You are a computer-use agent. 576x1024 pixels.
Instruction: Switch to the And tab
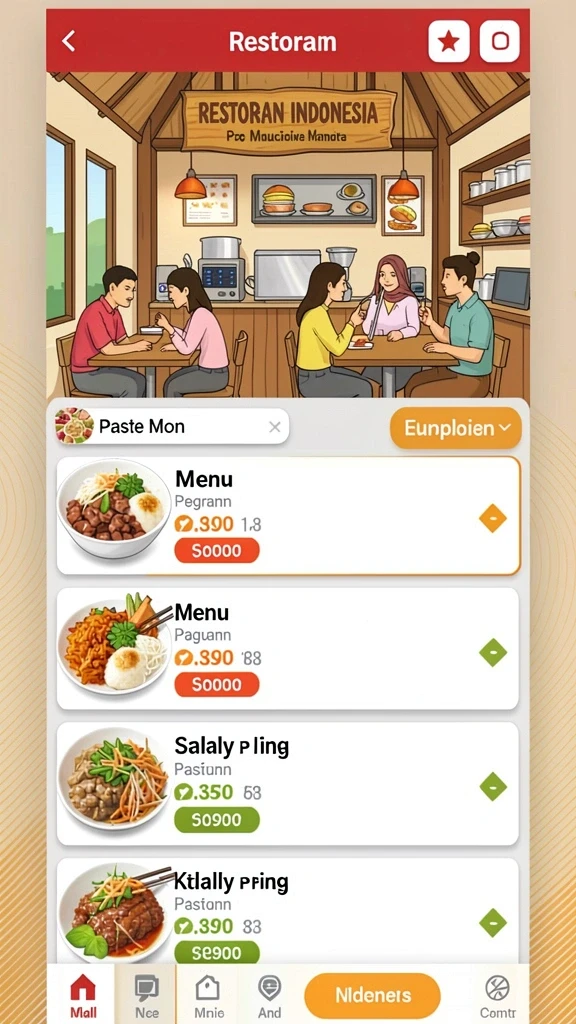coord(269,994)
